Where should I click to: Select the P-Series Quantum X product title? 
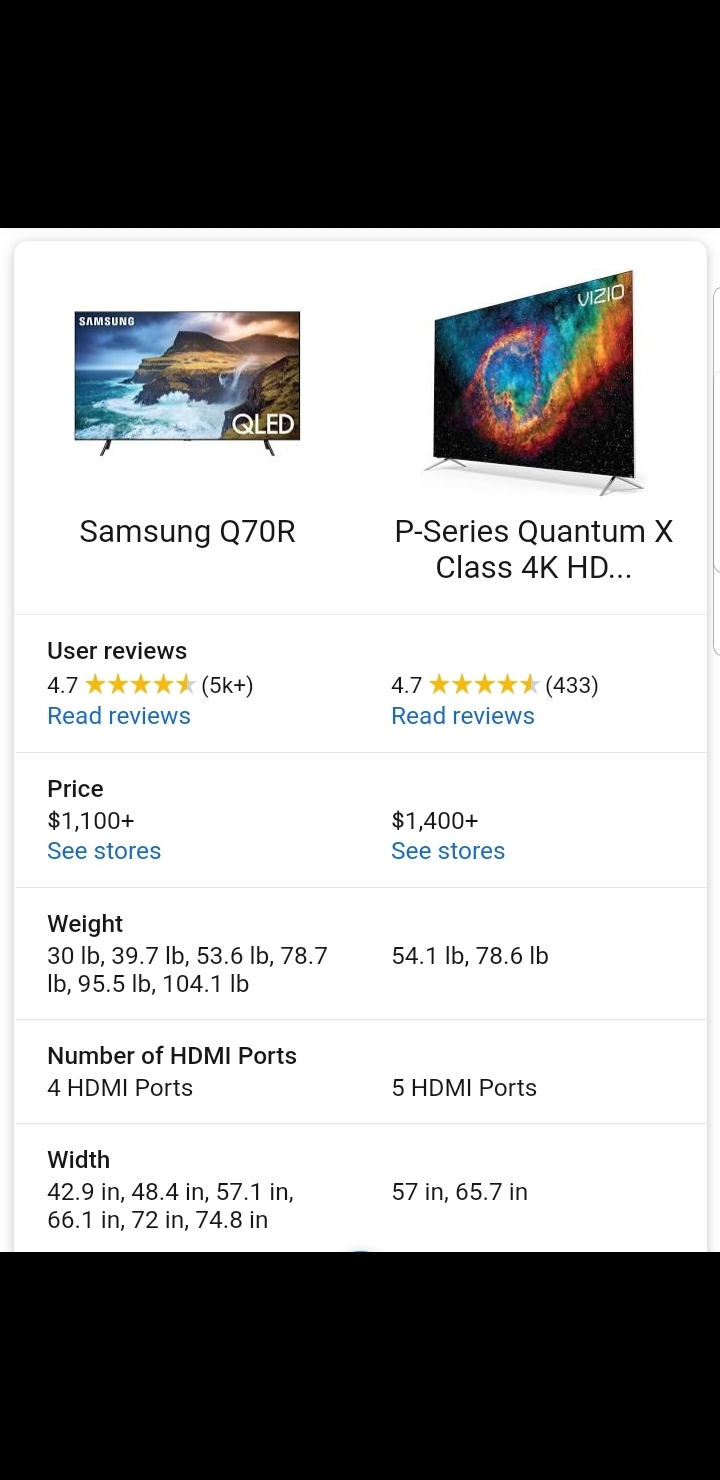click(533, 549)
